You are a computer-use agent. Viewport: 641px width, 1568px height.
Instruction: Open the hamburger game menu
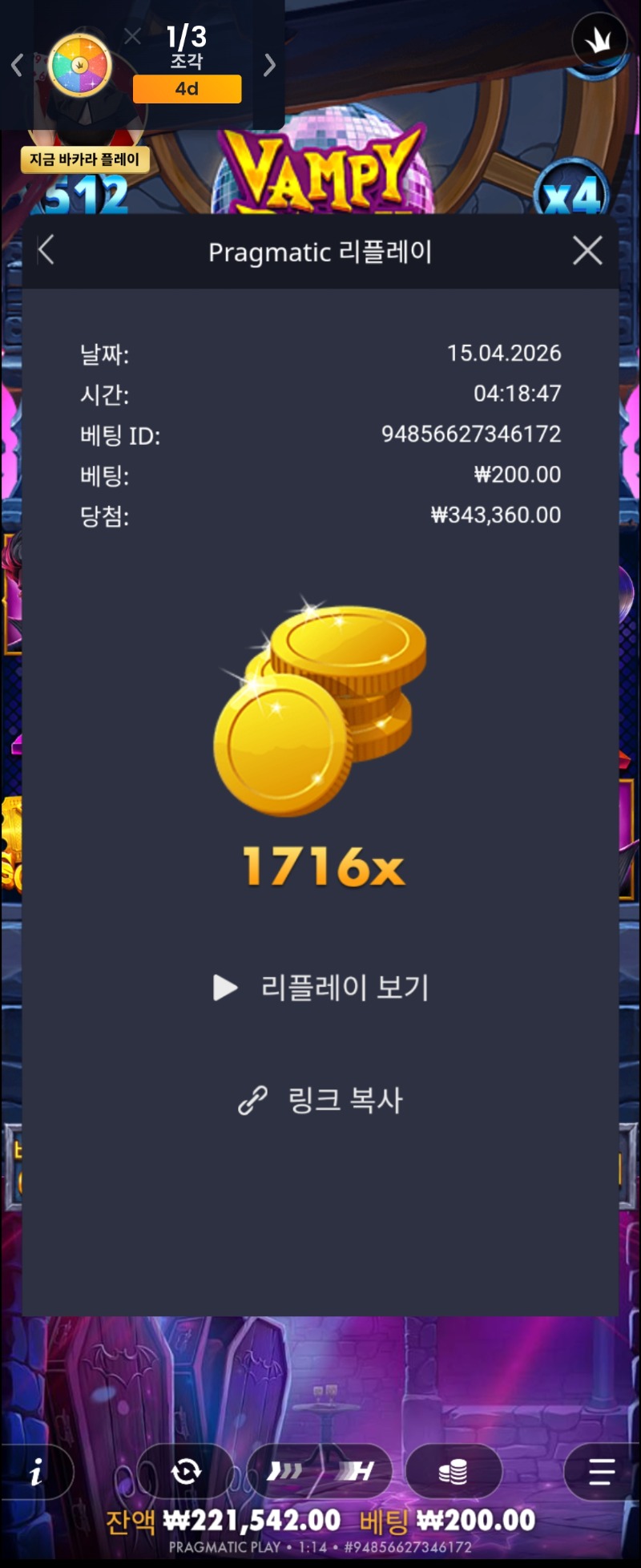(x=601, y=1472)
